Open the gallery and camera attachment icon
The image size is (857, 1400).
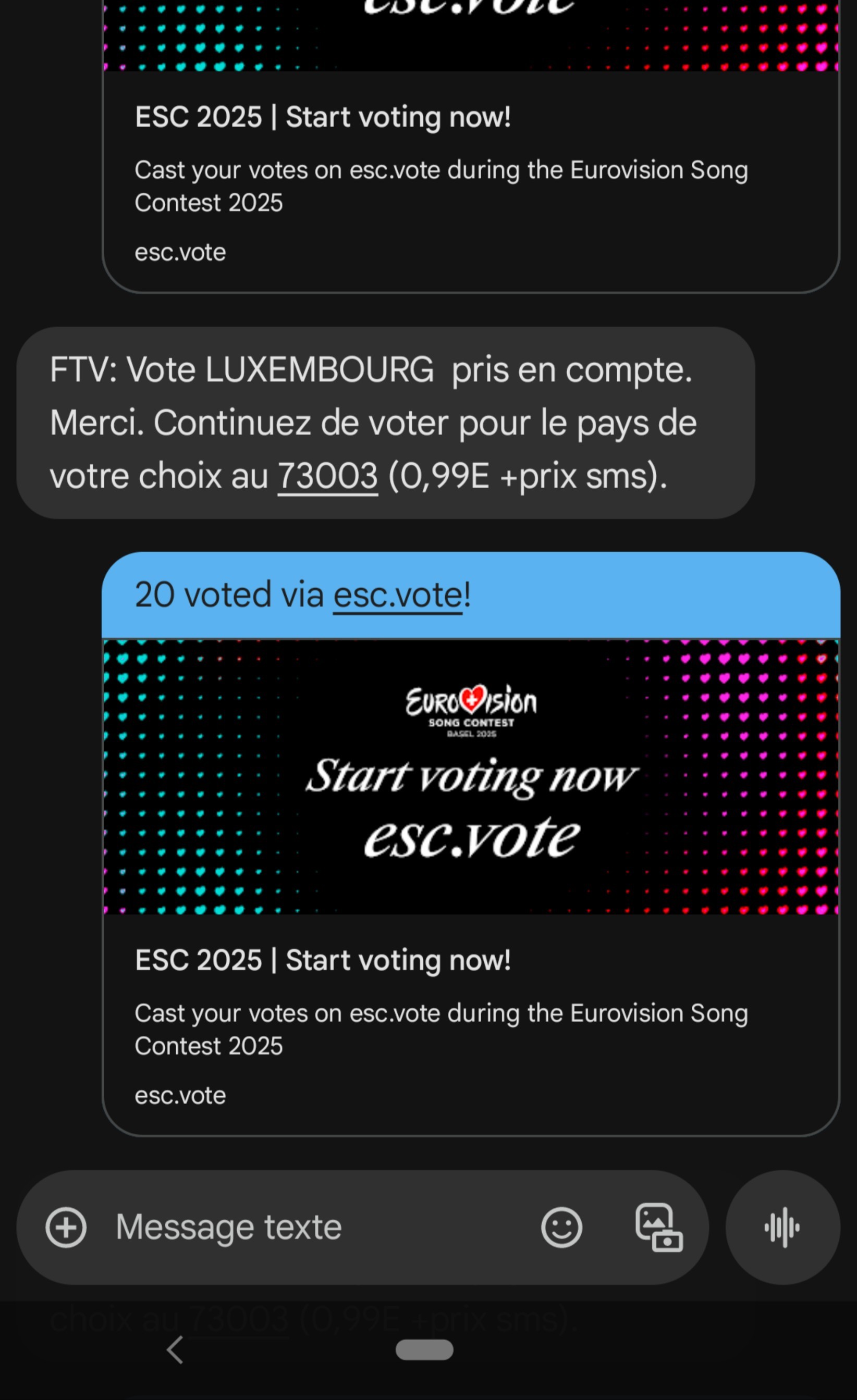click(x=659, y=1227)
